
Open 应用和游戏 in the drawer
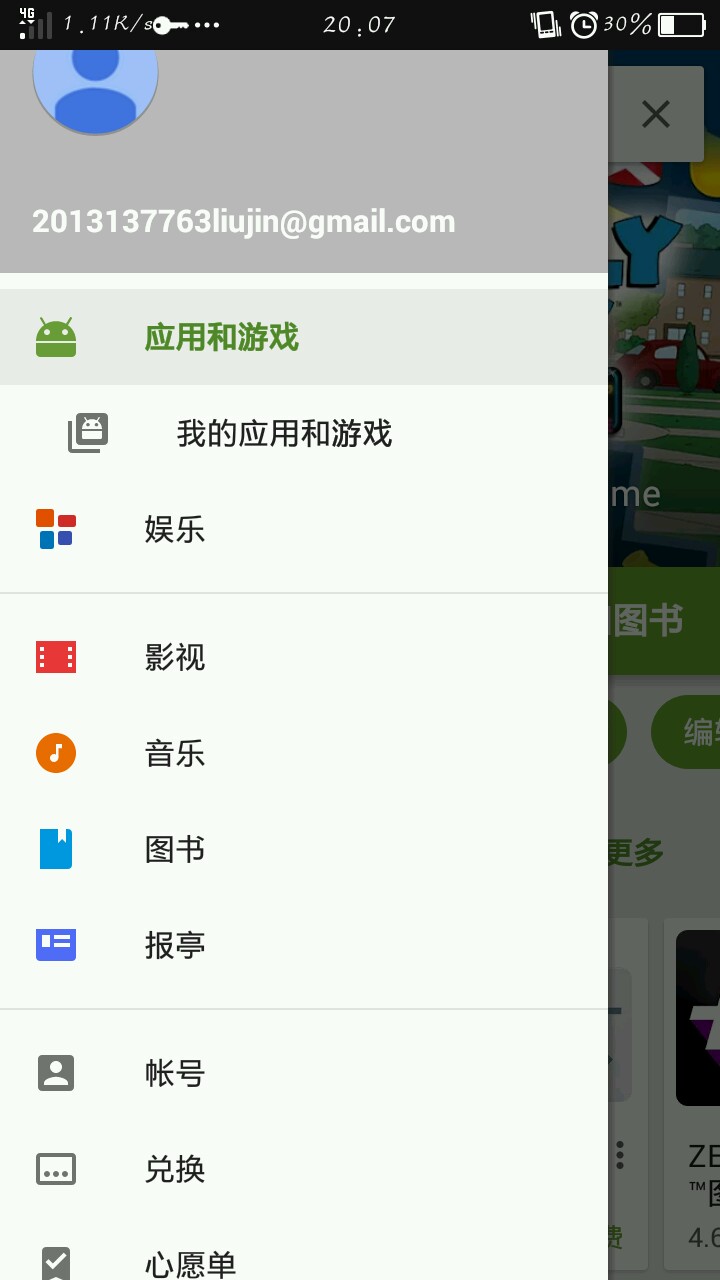221,337
